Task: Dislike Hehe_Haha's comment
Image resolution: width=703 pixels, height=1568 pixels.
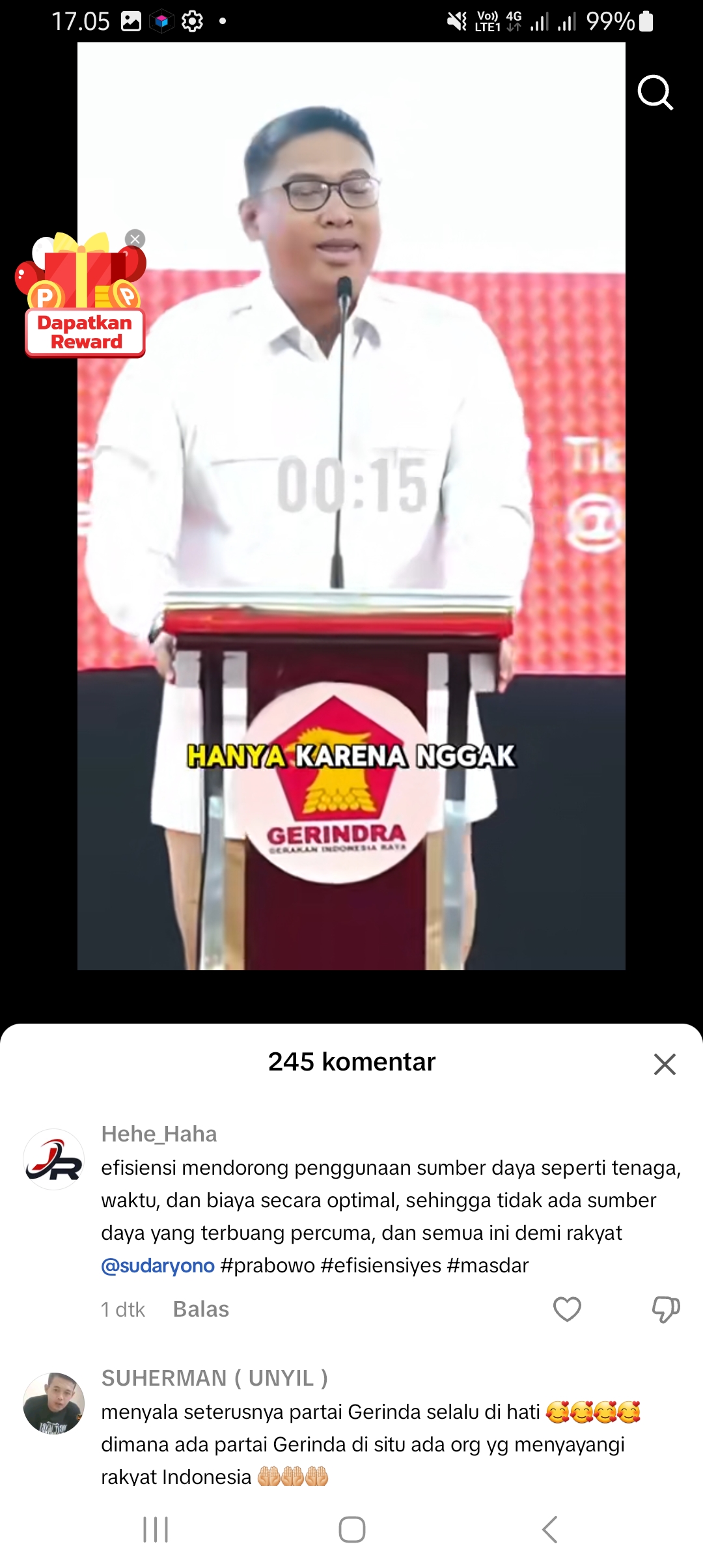Action: click(665, 1309)
